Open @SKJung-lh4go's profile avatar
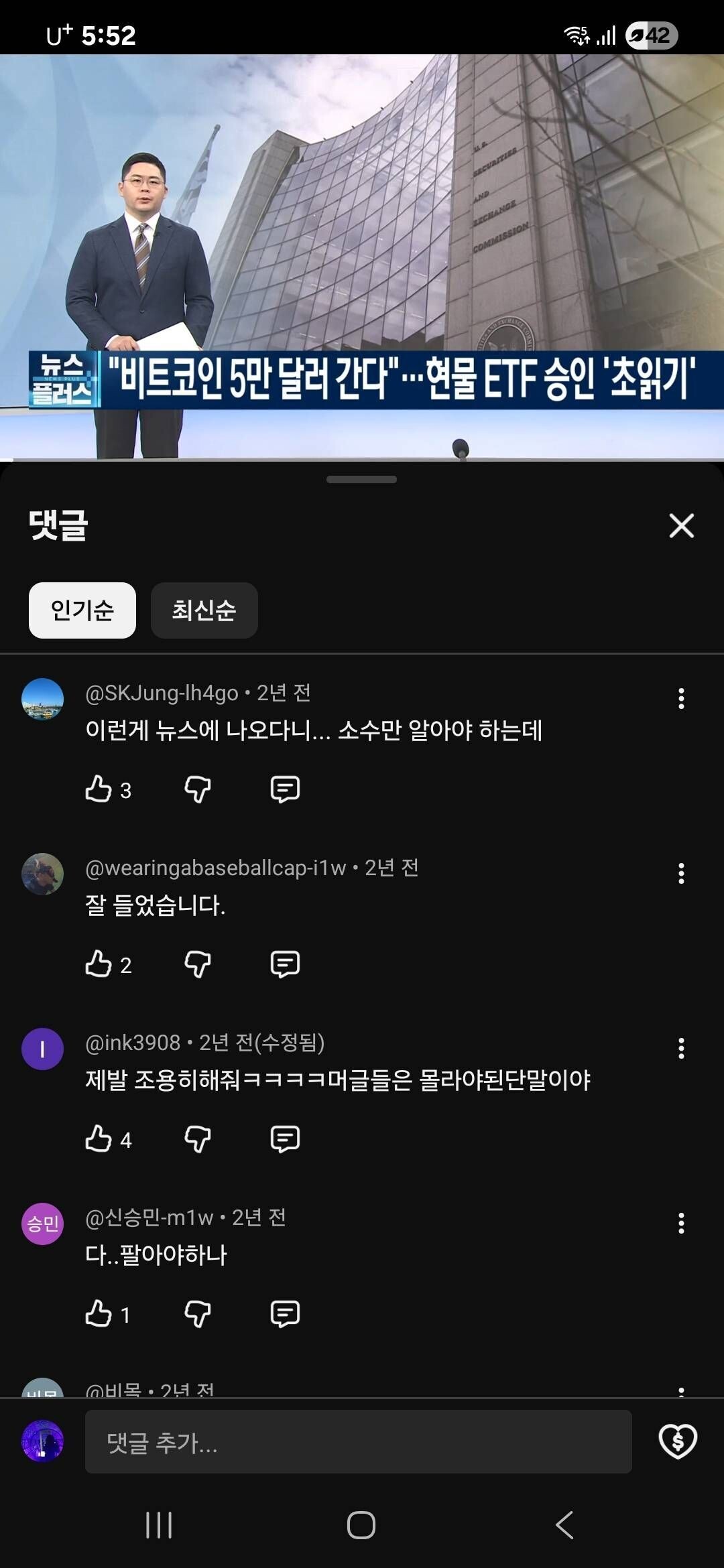 [42, 700]
